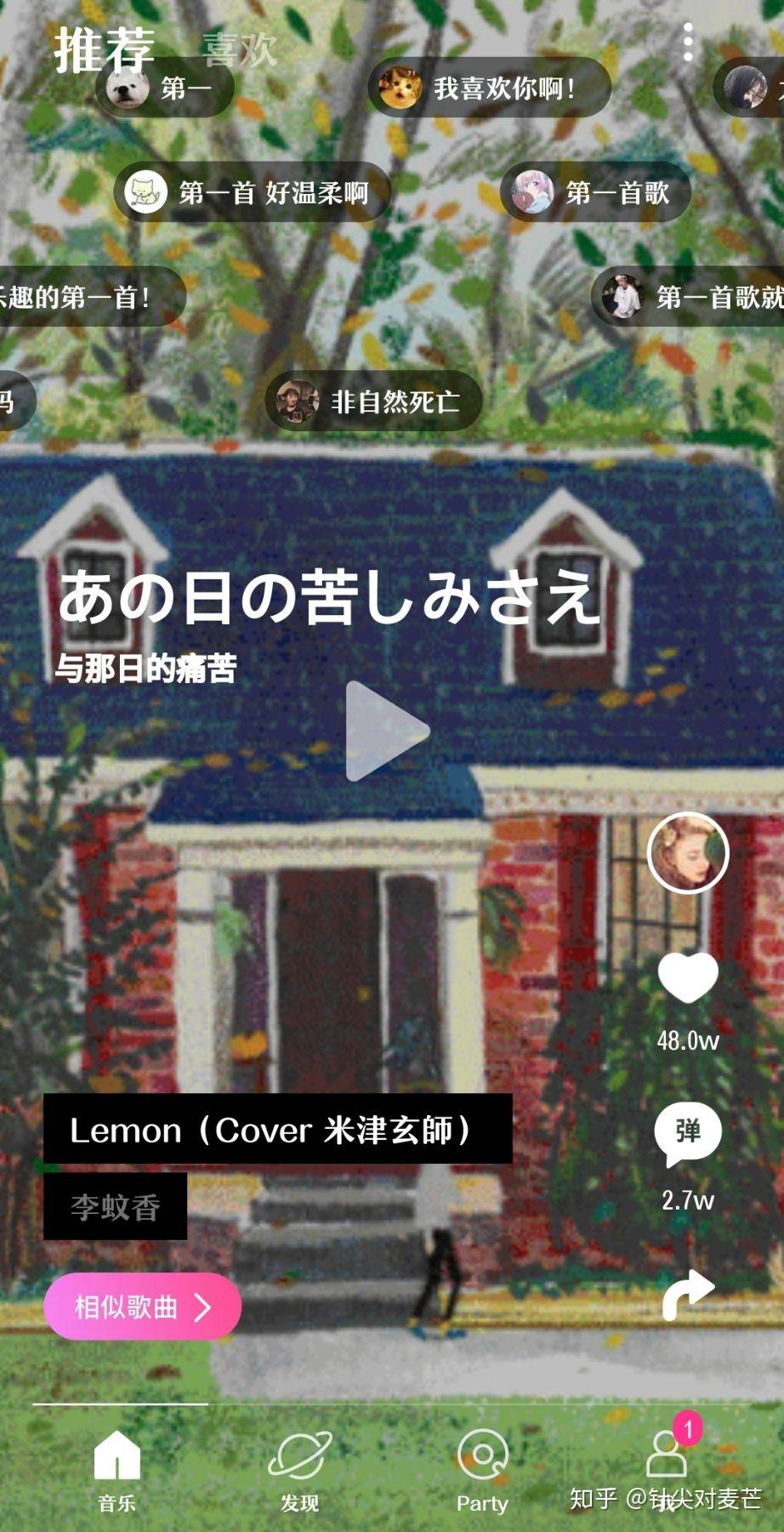Open the artist 李蚊香
Image resolution: width=784 pixels, height=1532 pixels.
coord(116,1207)
